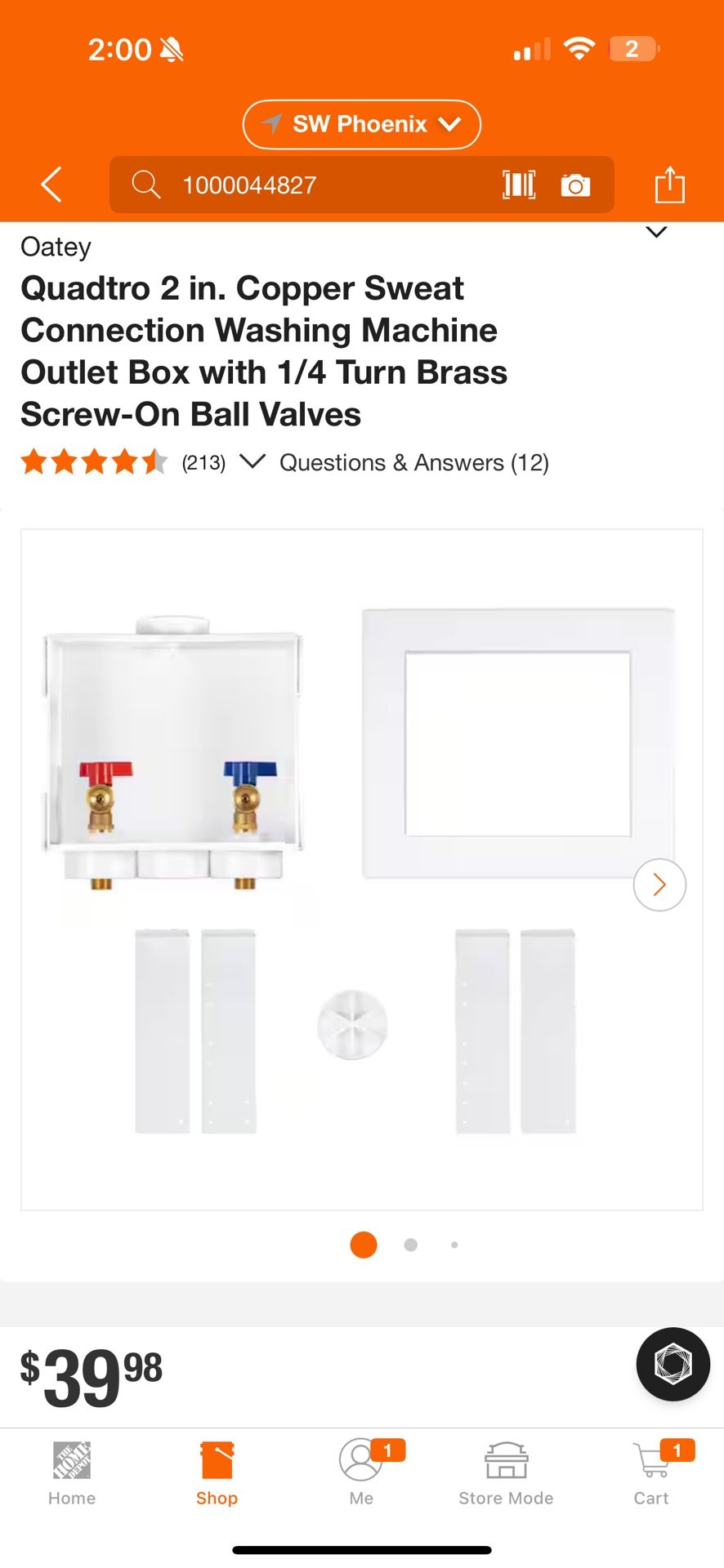
Task: View the Cart
Action: [651, 1473]
